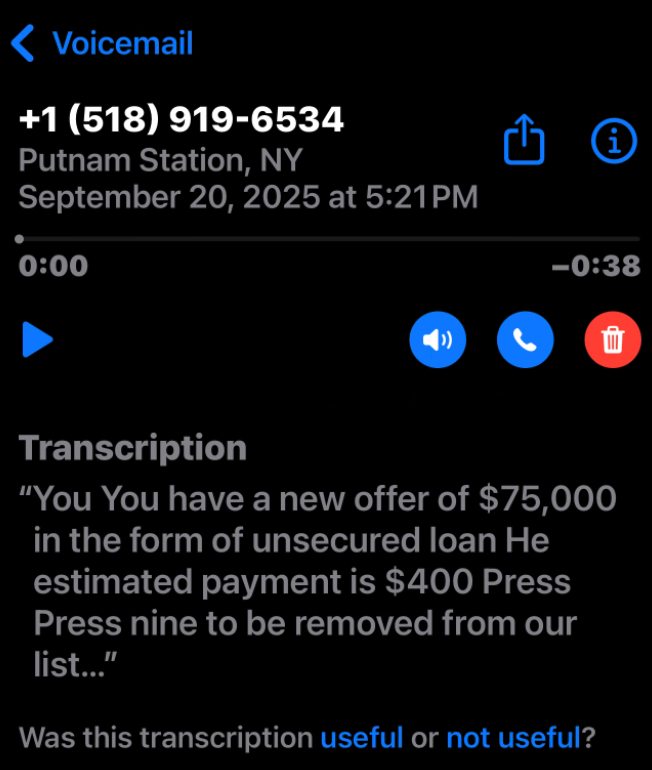This screenshot has width=652, height=770.
Task: Delete this voicemail
Action: coord(612,340)
